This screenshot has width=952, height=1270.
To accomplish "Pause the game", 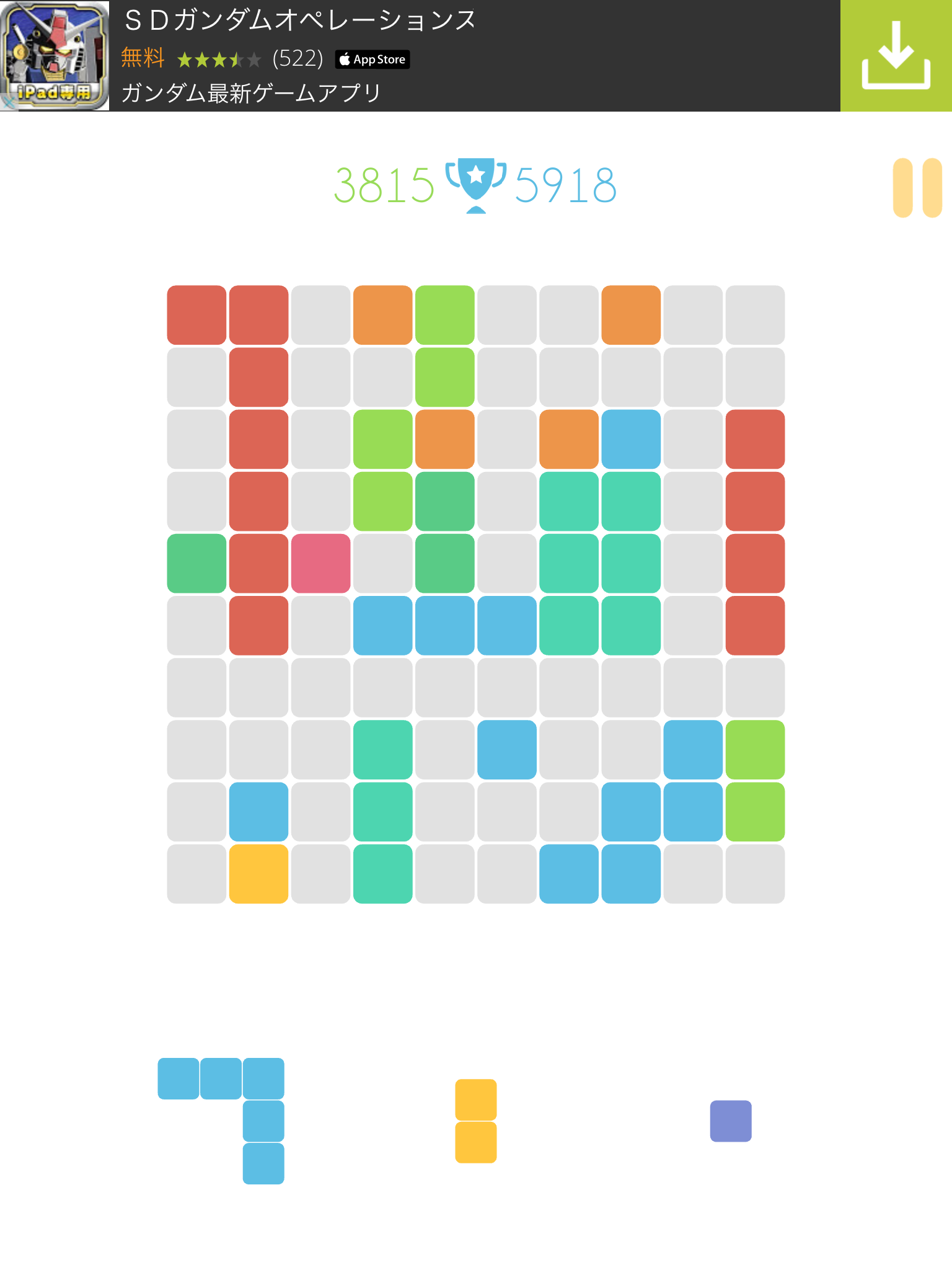I will pos(917,188).
